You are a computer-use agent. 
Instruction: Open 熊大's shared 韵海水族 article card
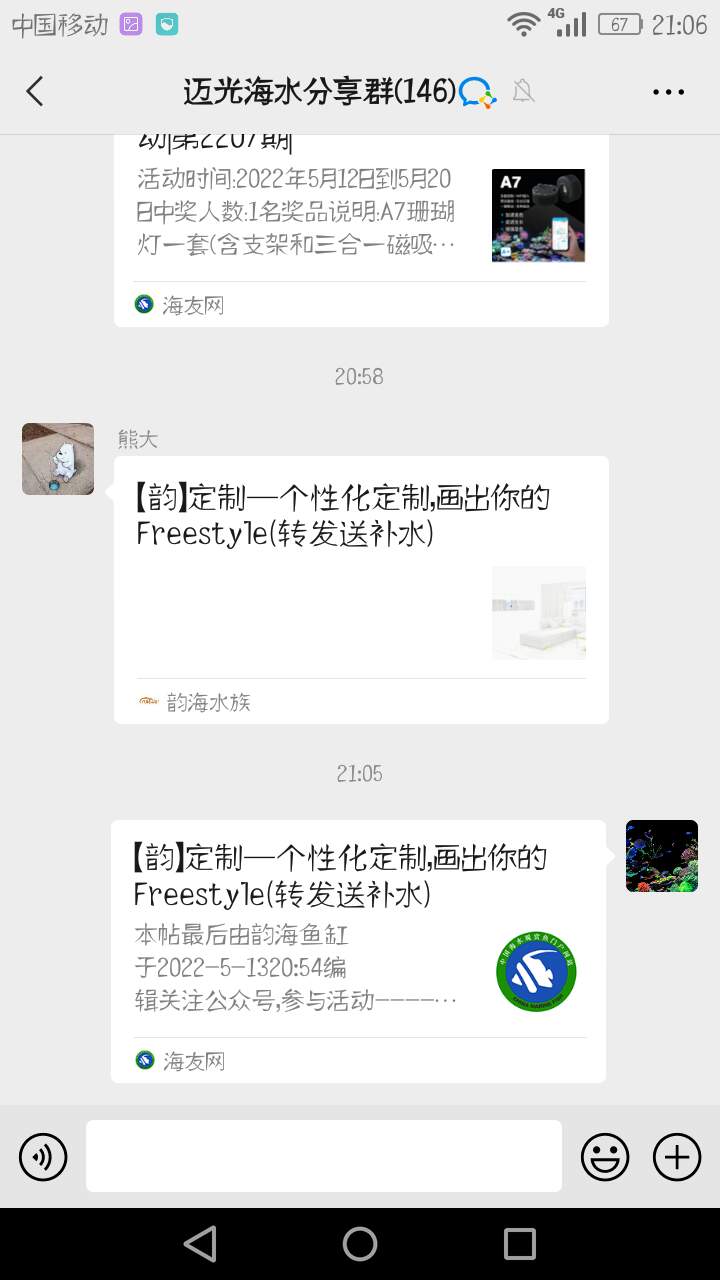[361, 590]
